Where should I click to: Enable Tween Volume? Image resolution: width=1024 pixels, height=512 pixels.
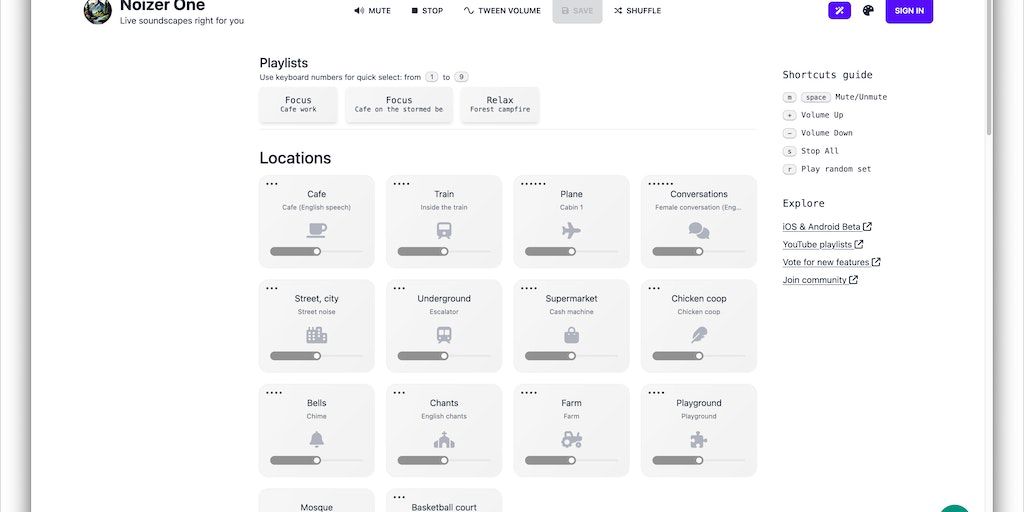pyautogui.click(x=502, y=11)
